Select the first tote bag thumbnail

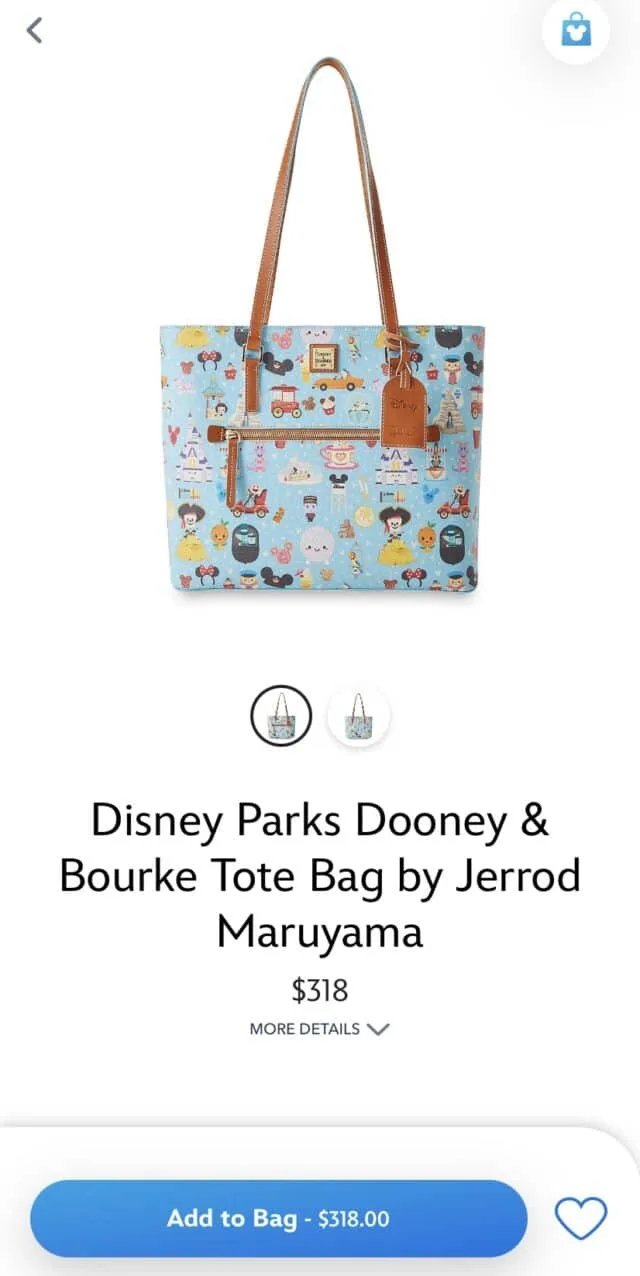click(x=281, y=716)
